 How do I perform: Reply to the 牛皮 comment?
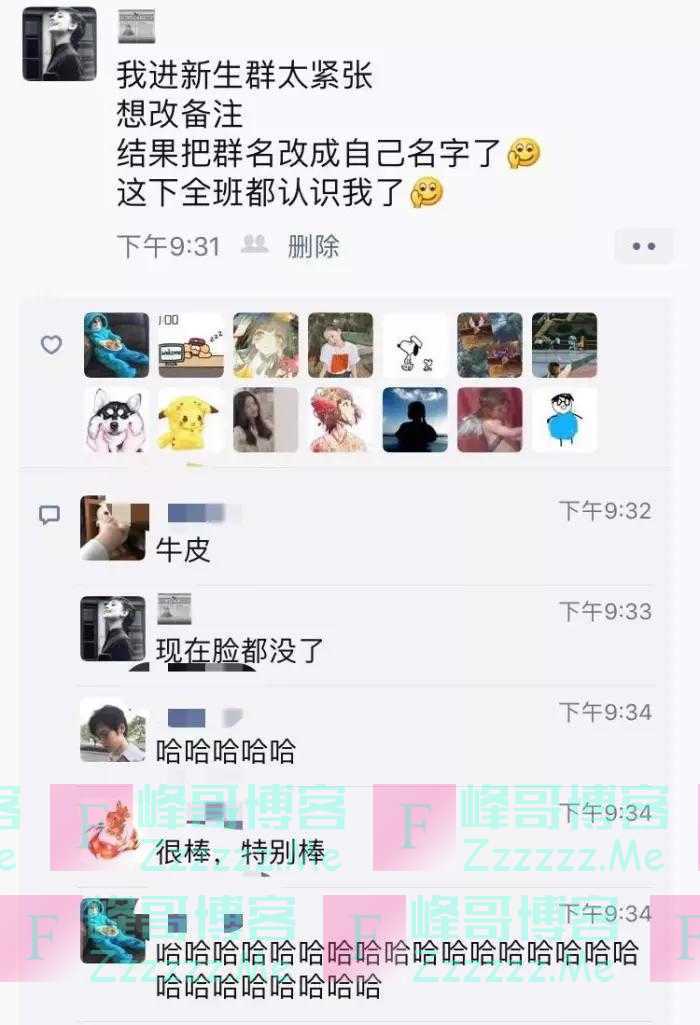pos(184,549)
